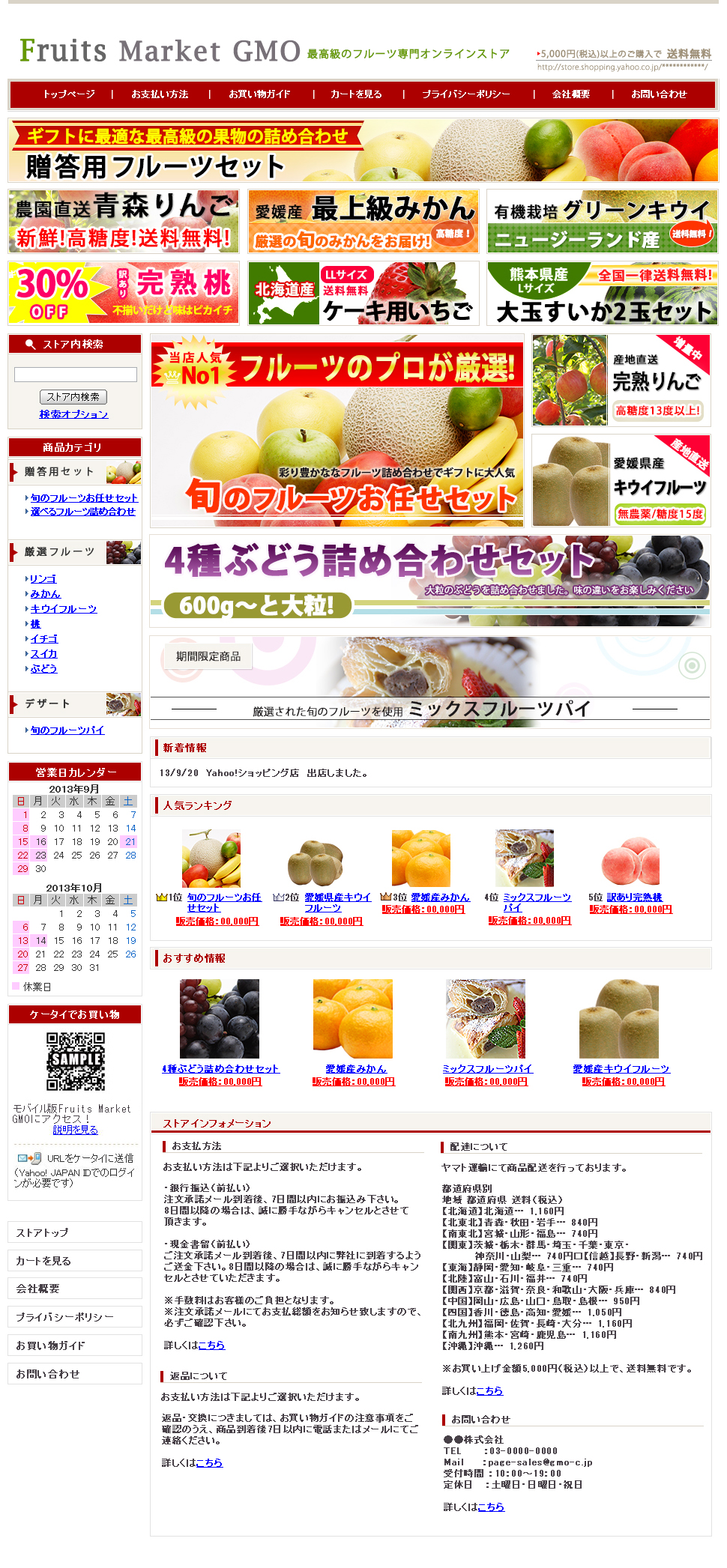Open the 検索オプション link
The height and width of the screenshot is (1568, 727).
[73, 414]
